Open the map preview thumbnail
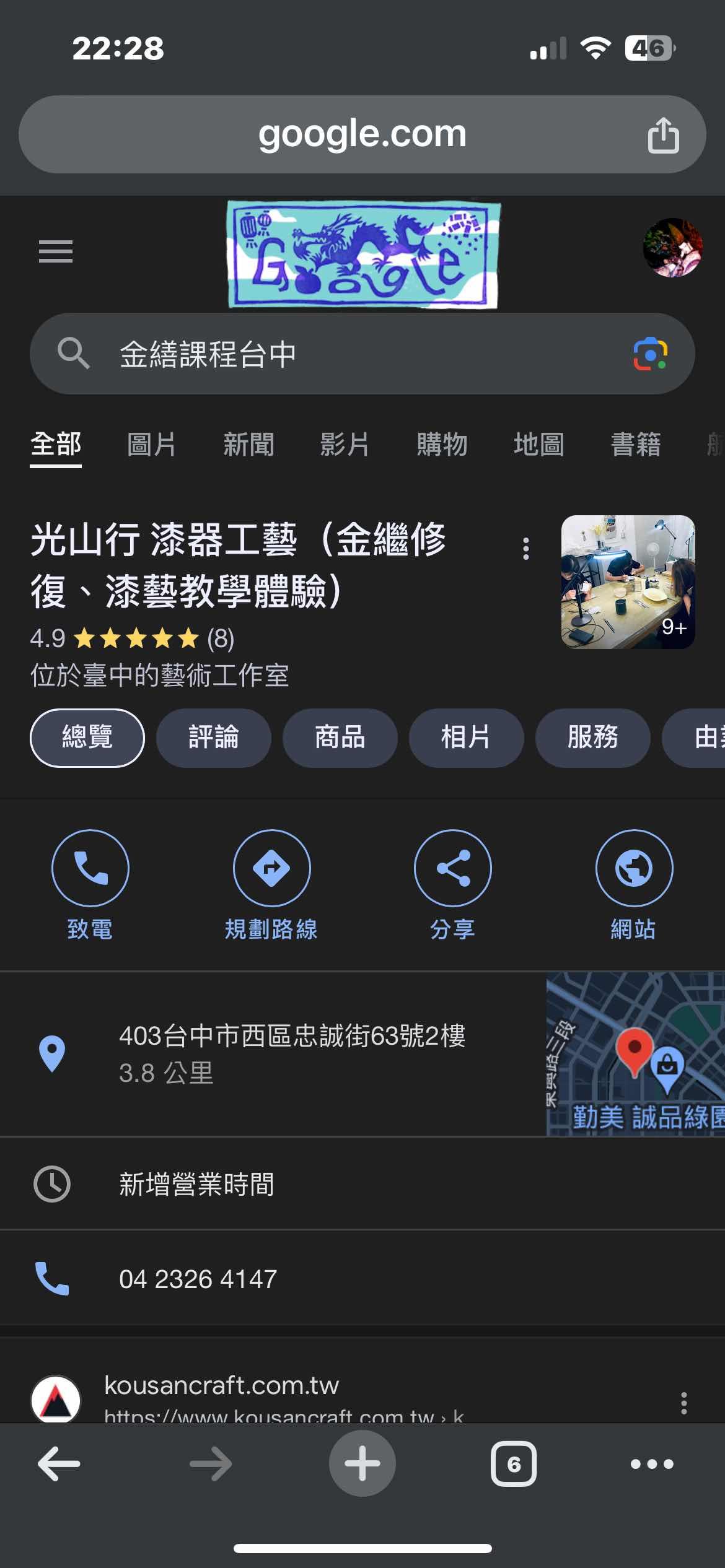This screenshot has height=1568, width=725. (635, 1053)
